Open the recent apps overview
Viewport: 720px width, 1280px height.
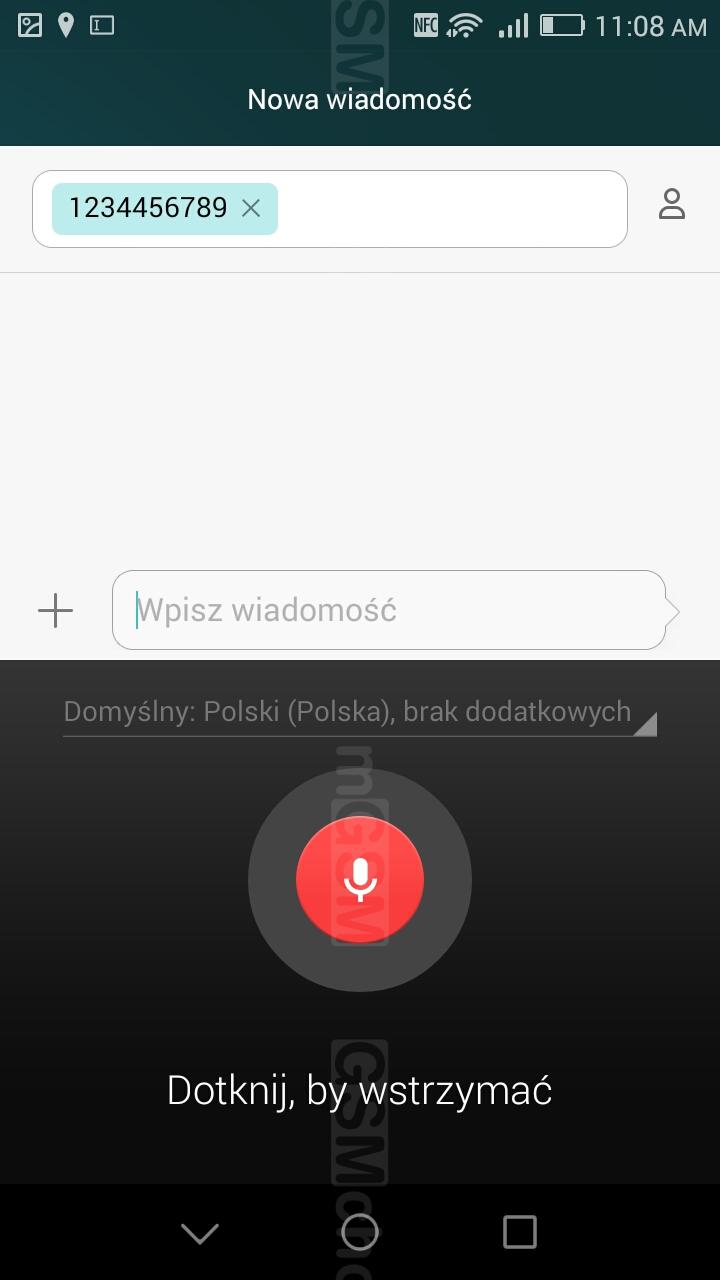pyautogui.click(x=519, y=1232)
